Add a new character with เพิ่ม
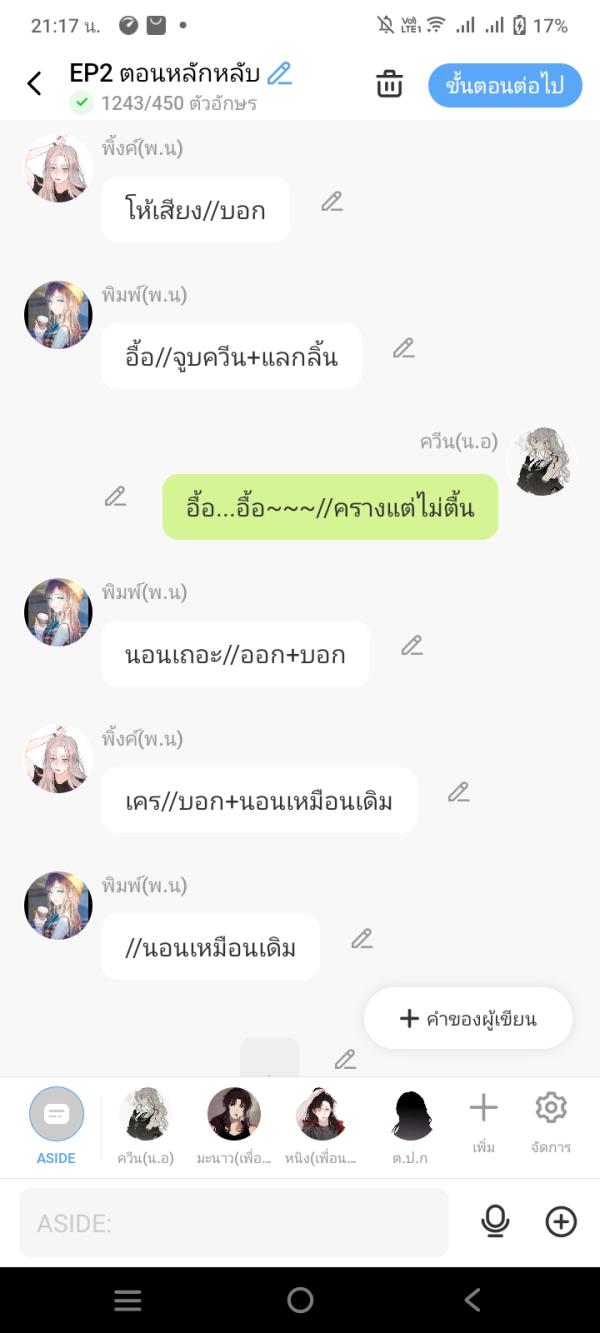600x1333 pixels. tap(484, 1120)
